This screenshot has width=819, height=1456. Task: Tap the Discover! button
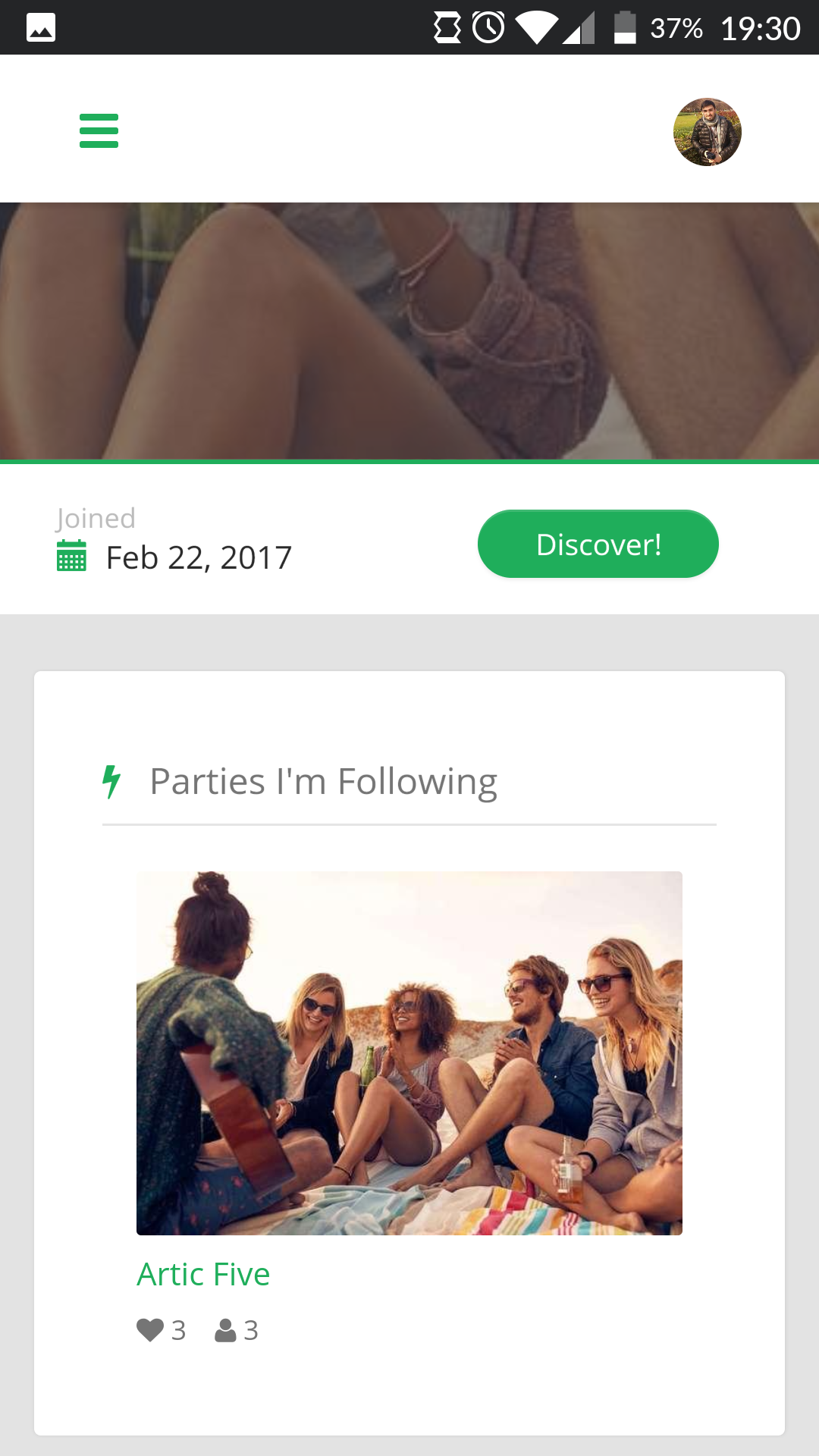598,544
